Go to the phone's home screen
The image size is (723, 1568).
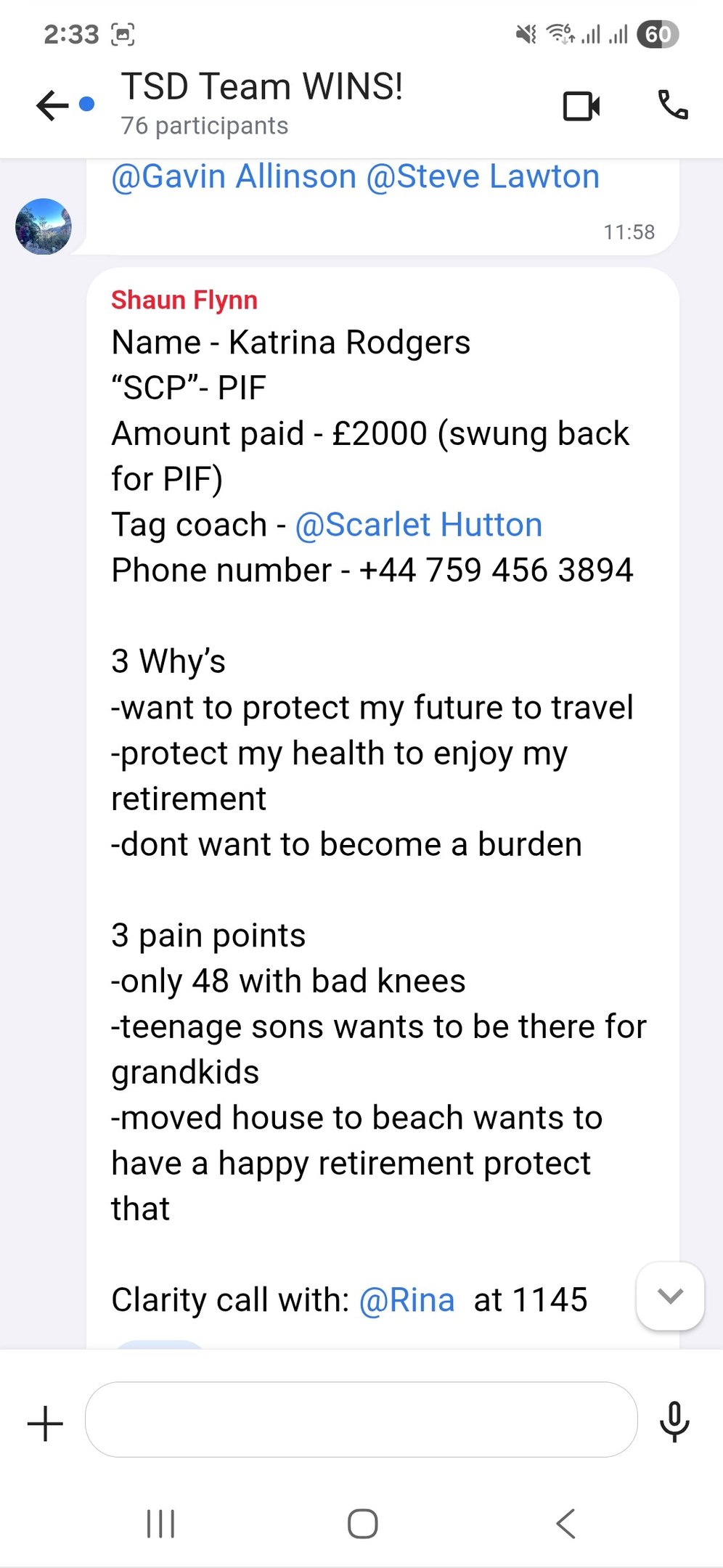pos(362,1523)
